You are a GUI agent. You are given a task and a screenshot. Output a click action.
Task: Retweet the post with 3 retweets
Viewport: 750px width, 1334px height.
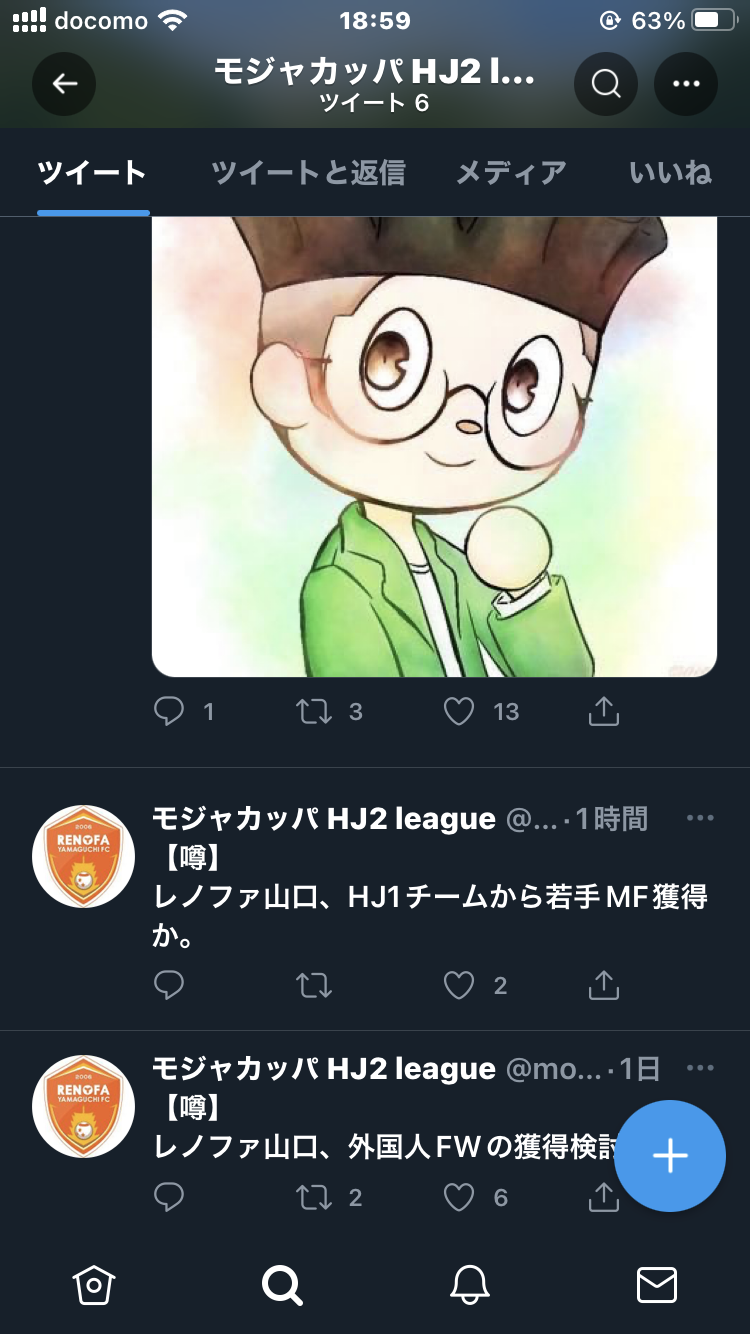tap(315, 711)
